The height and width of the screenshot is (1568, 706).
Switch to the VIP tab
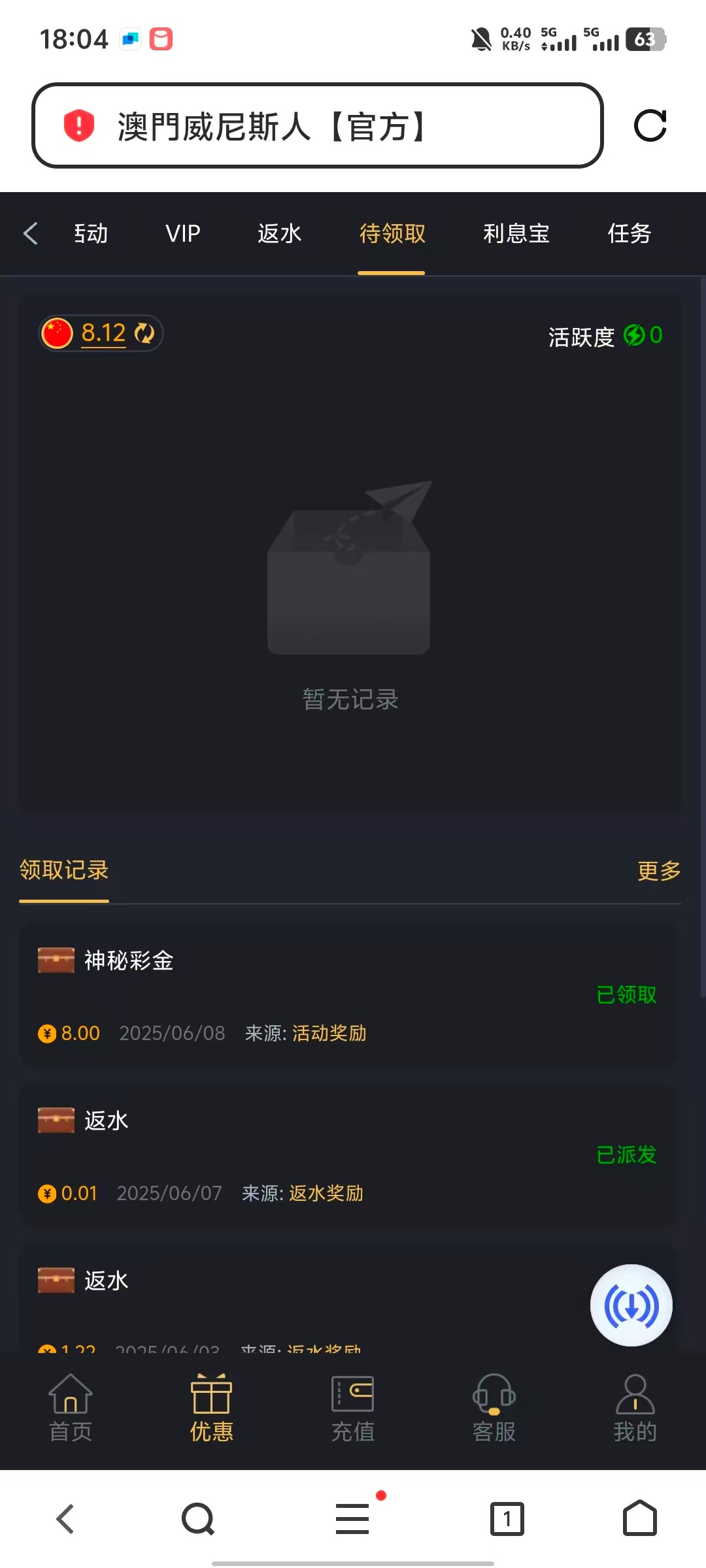[x=182, y=233]
